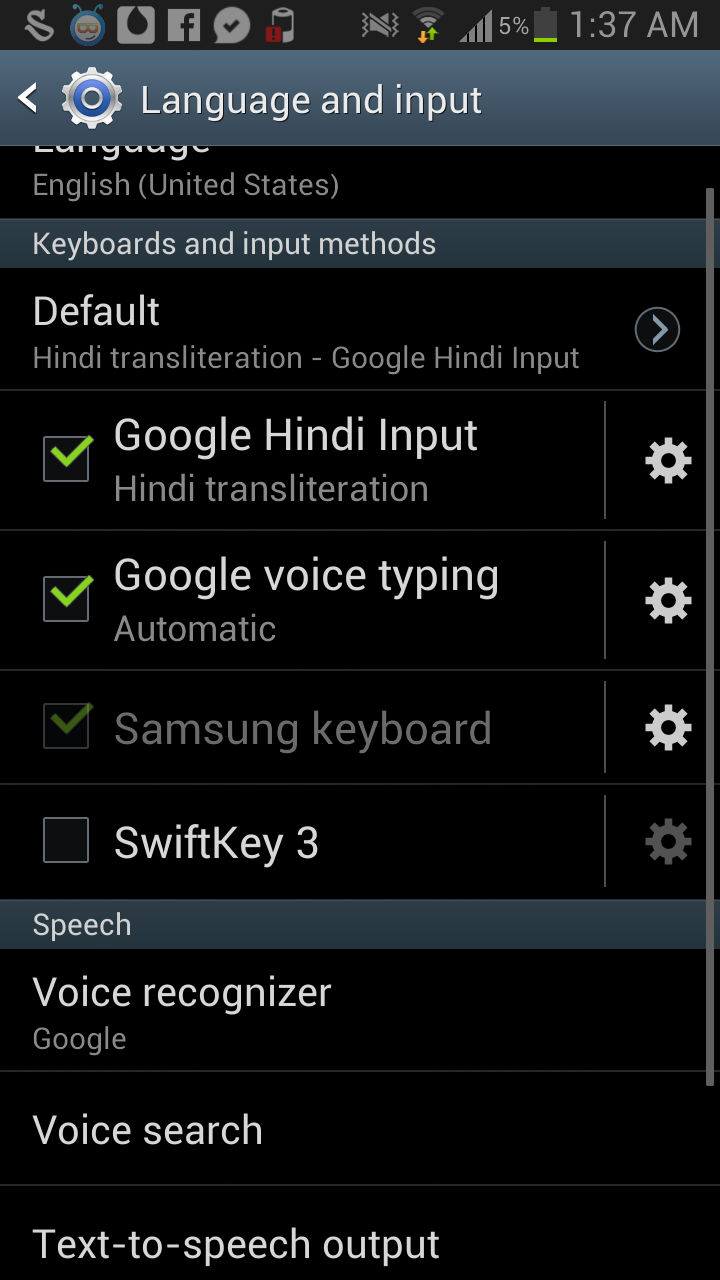720x1280 pixels.
Task: Uncheck Google voice typing checkbox
Action: pos(67,599)
